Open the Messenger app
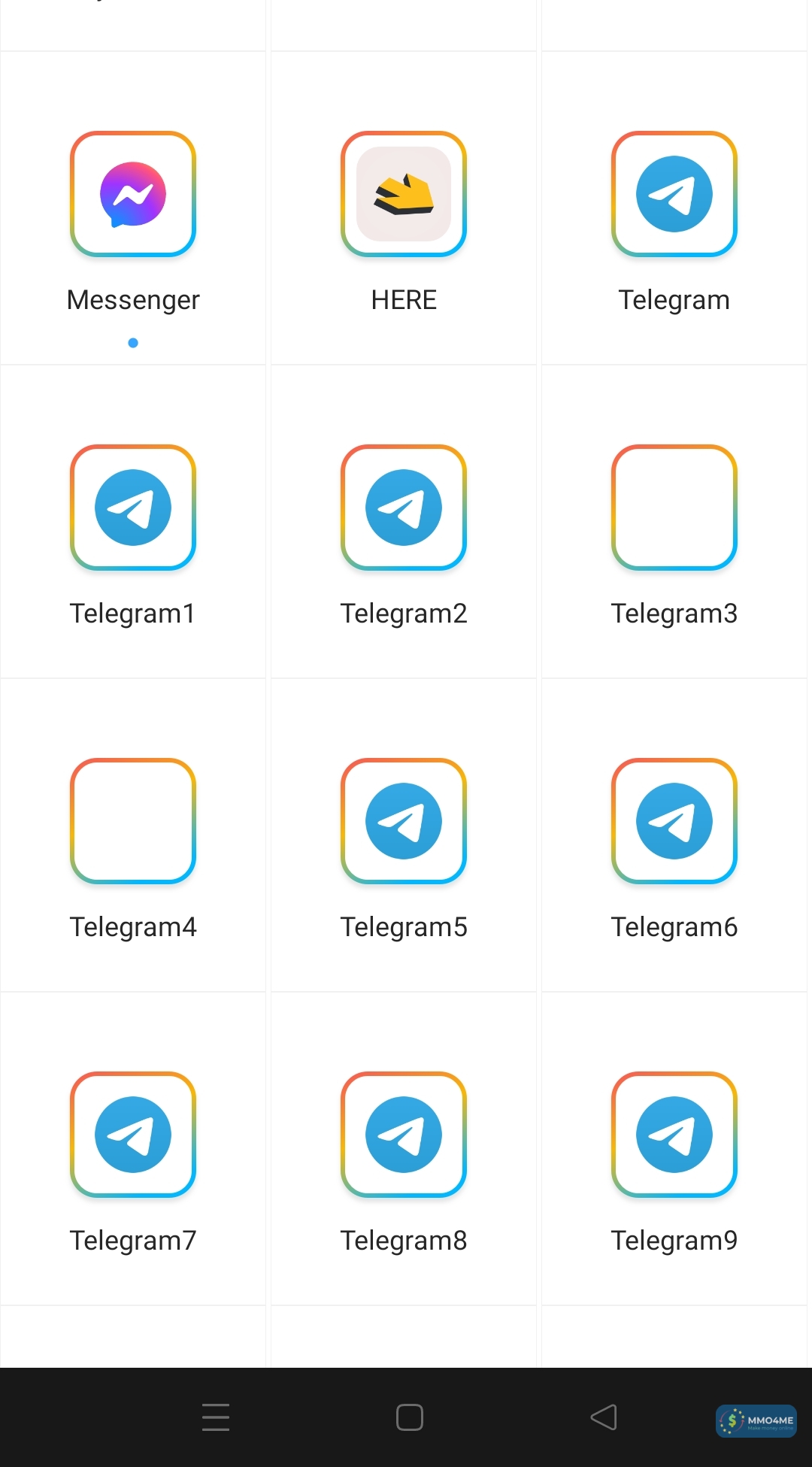Image resolution: width=812 pixels, height=1467 pixels. coord(133,194)
